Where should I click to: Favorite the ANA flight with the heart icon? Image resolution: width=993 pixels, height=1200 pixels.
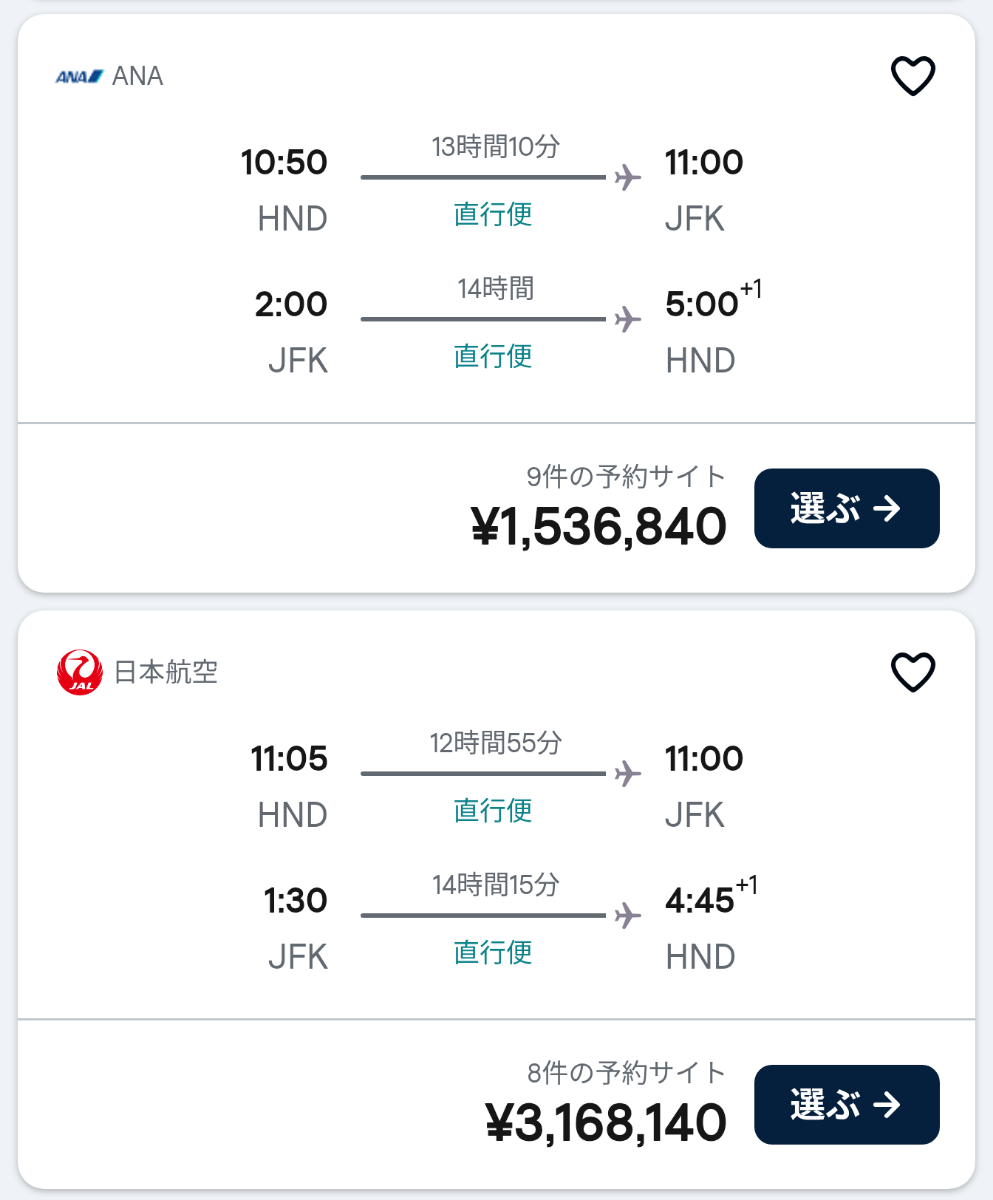pos(912,75)
